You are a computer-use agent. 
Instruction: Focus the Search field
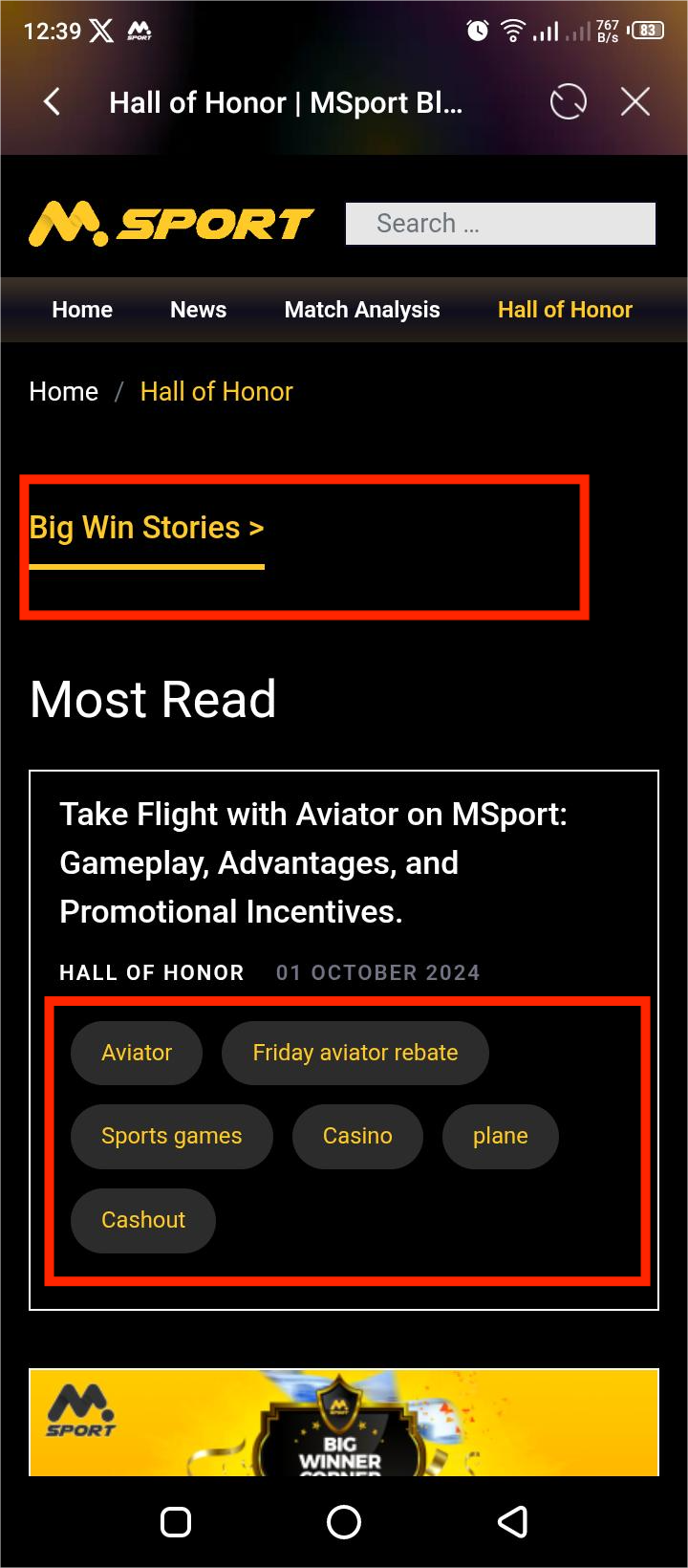click(x=500, y=224)
